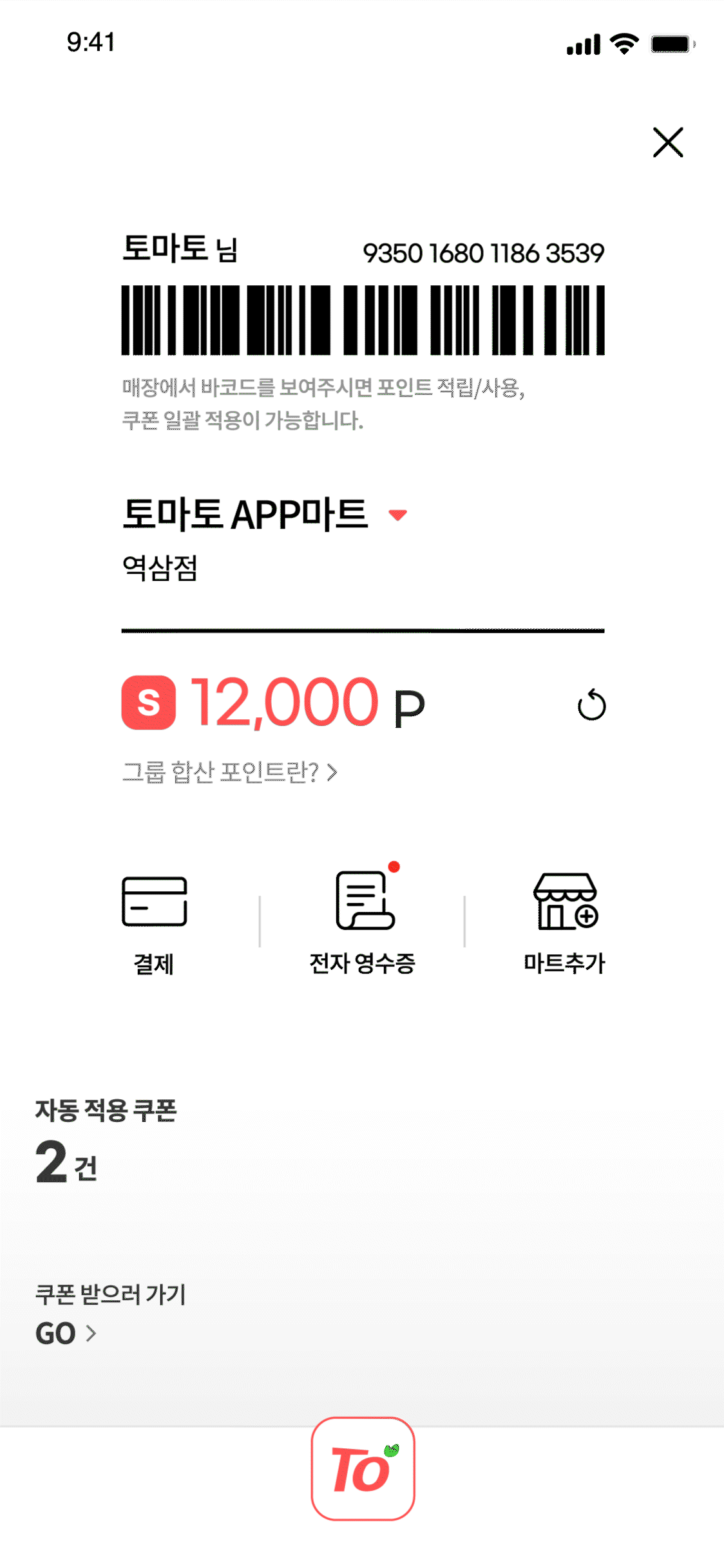The width and height of the screenshot is (724, 1568).
Task: Refresh points with the circular refresh icon
Action: pos(591,704)
